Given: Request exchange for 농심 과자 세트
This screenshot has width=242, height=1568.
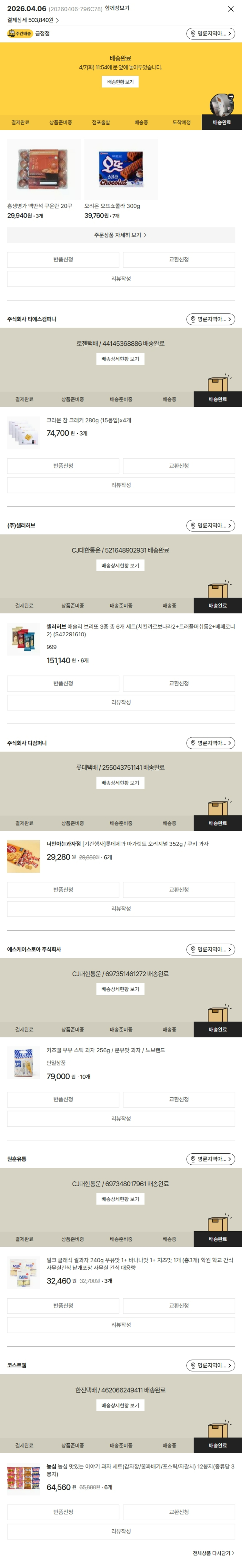Looking at the screenshot, I should (179, 1512).
